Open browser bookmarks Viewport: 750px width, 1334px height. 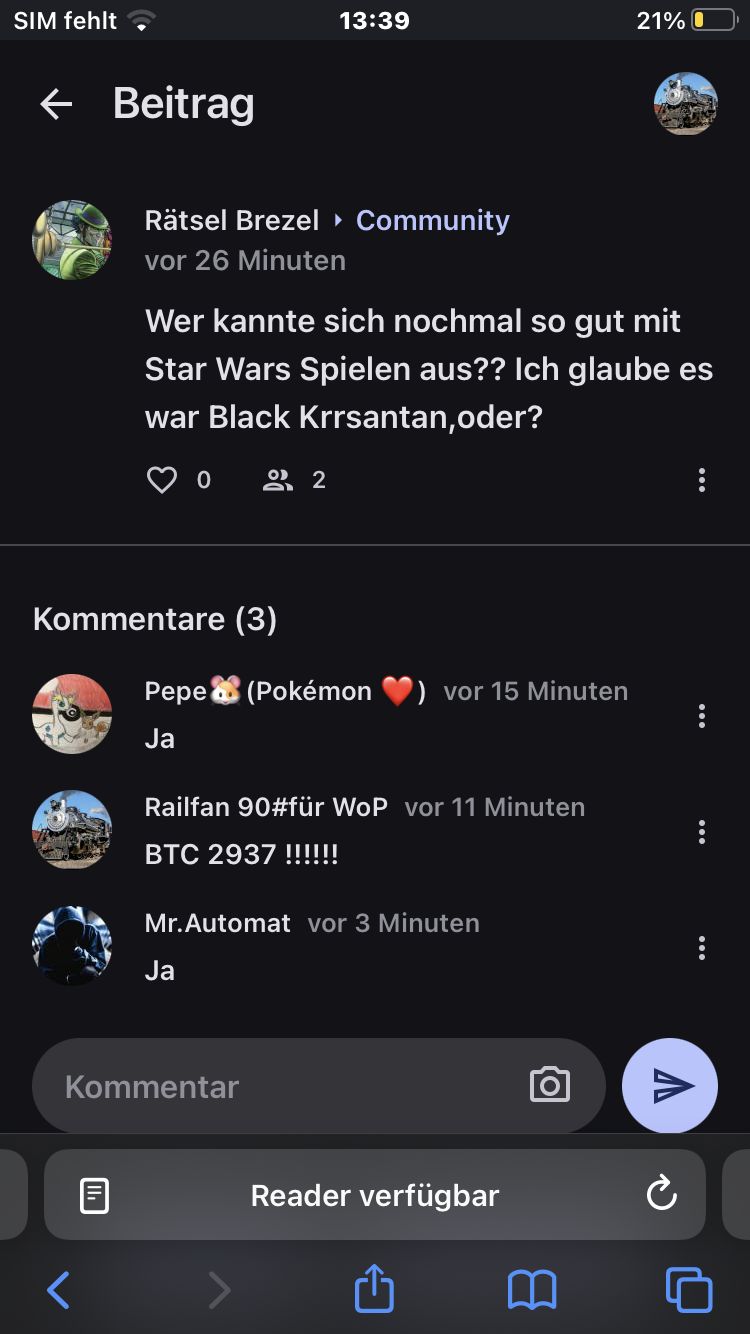[532, 1290]
